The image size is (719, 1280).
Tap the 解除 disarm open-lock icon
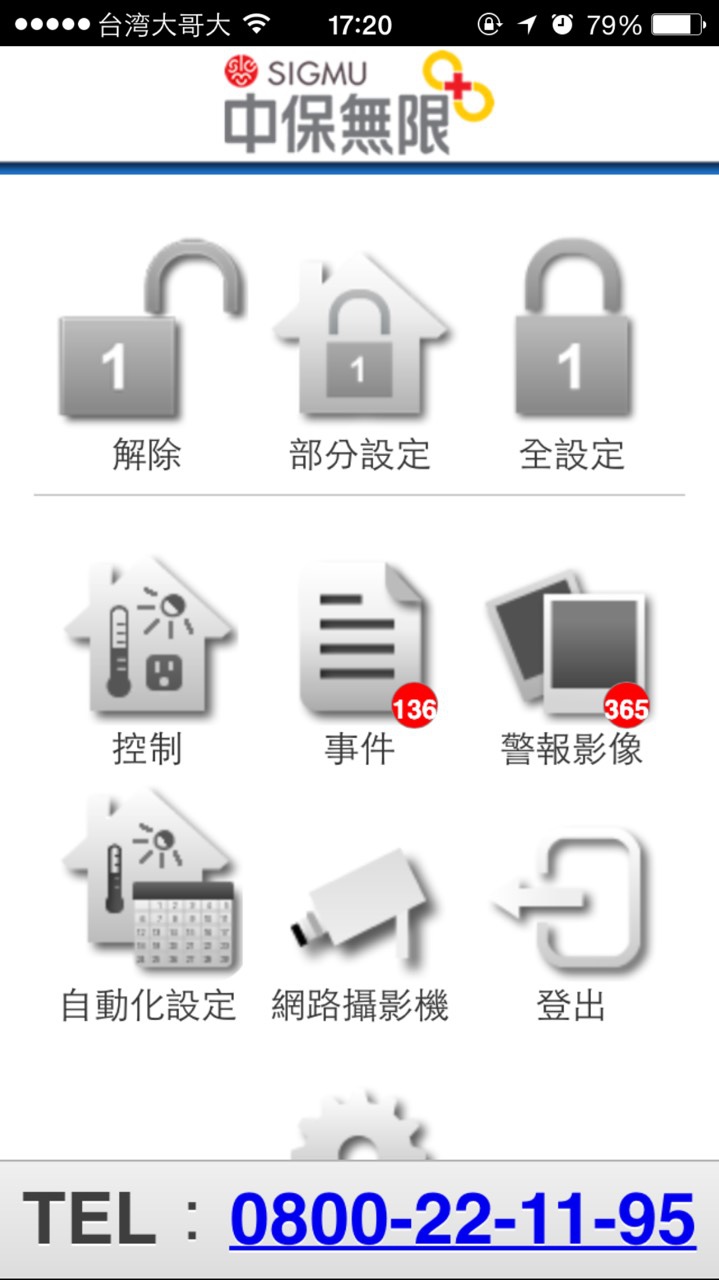(x=150, y=330)
